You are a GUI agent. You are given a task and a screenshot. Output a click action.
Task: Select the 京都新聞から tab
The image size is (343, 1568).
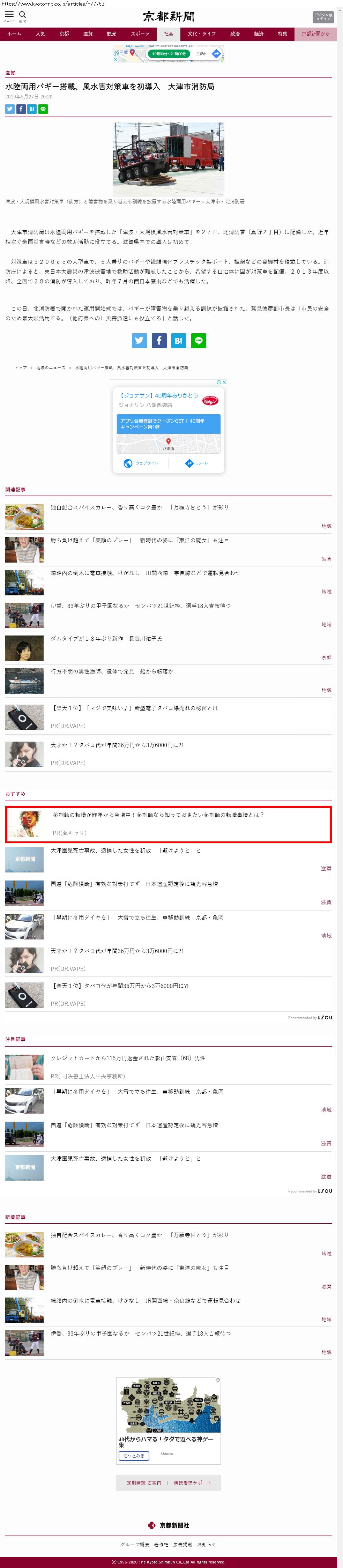(x=316, y=34)
